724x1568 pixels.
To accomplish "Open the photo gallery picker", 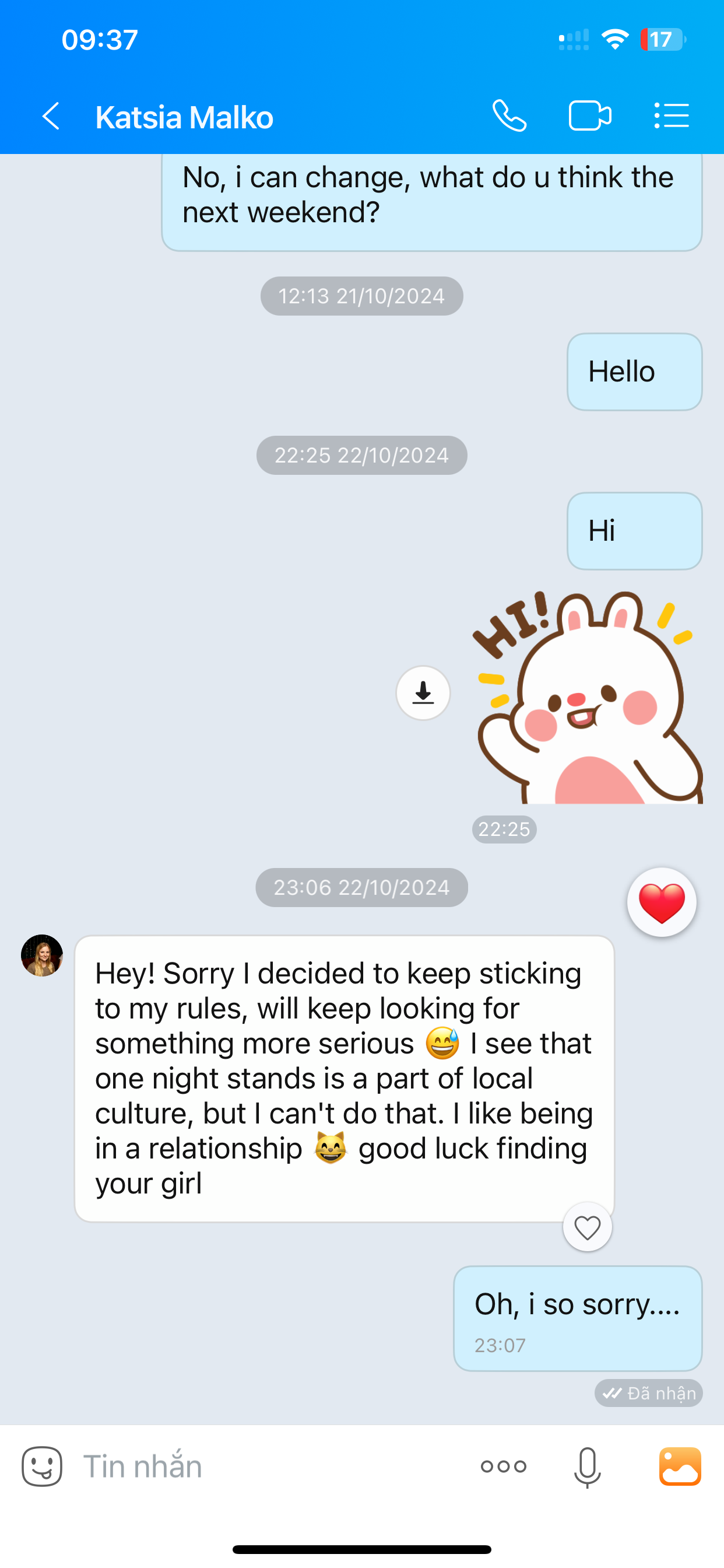I will point(680,1466).
